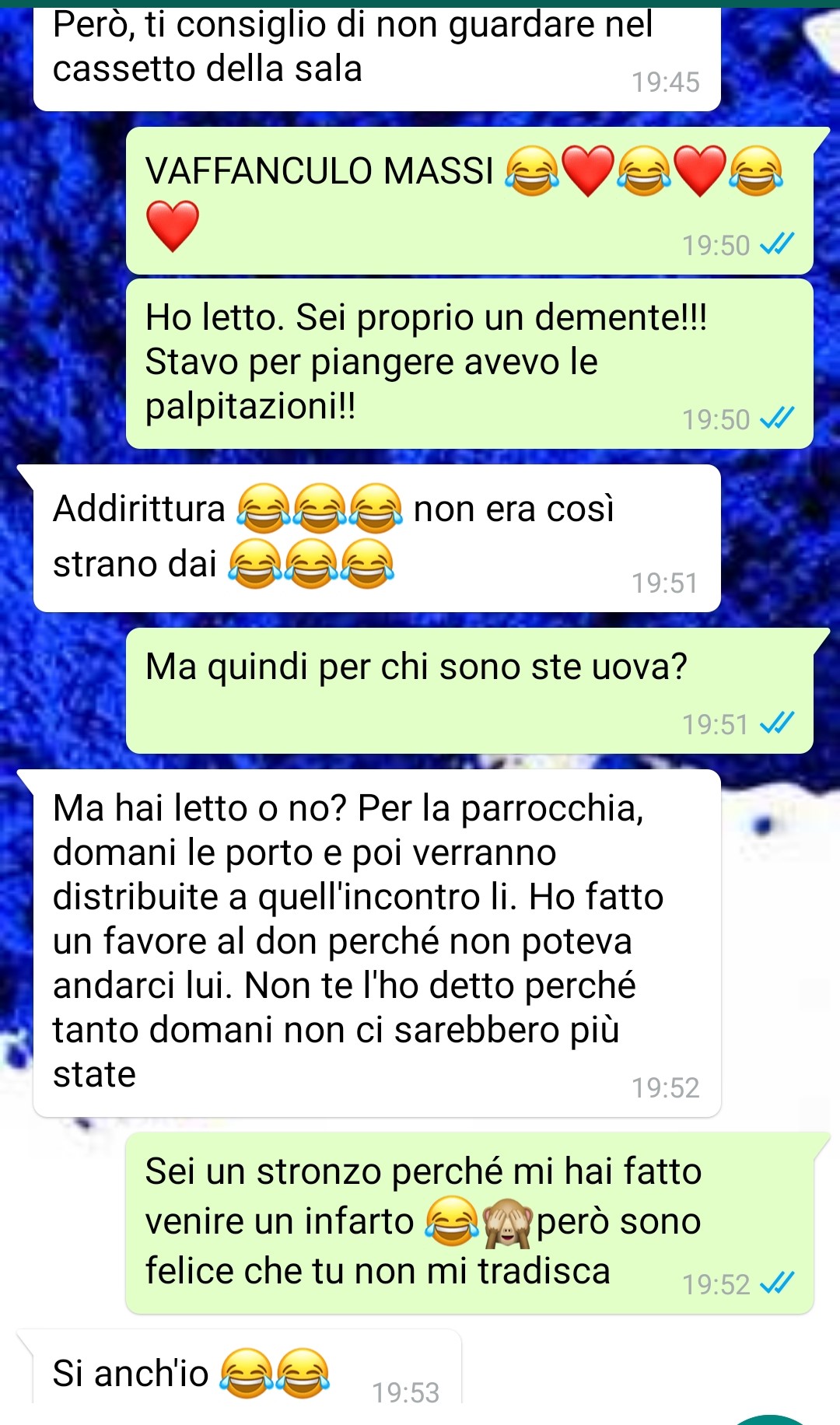Tap the green voice message button

click(770, 1420)
